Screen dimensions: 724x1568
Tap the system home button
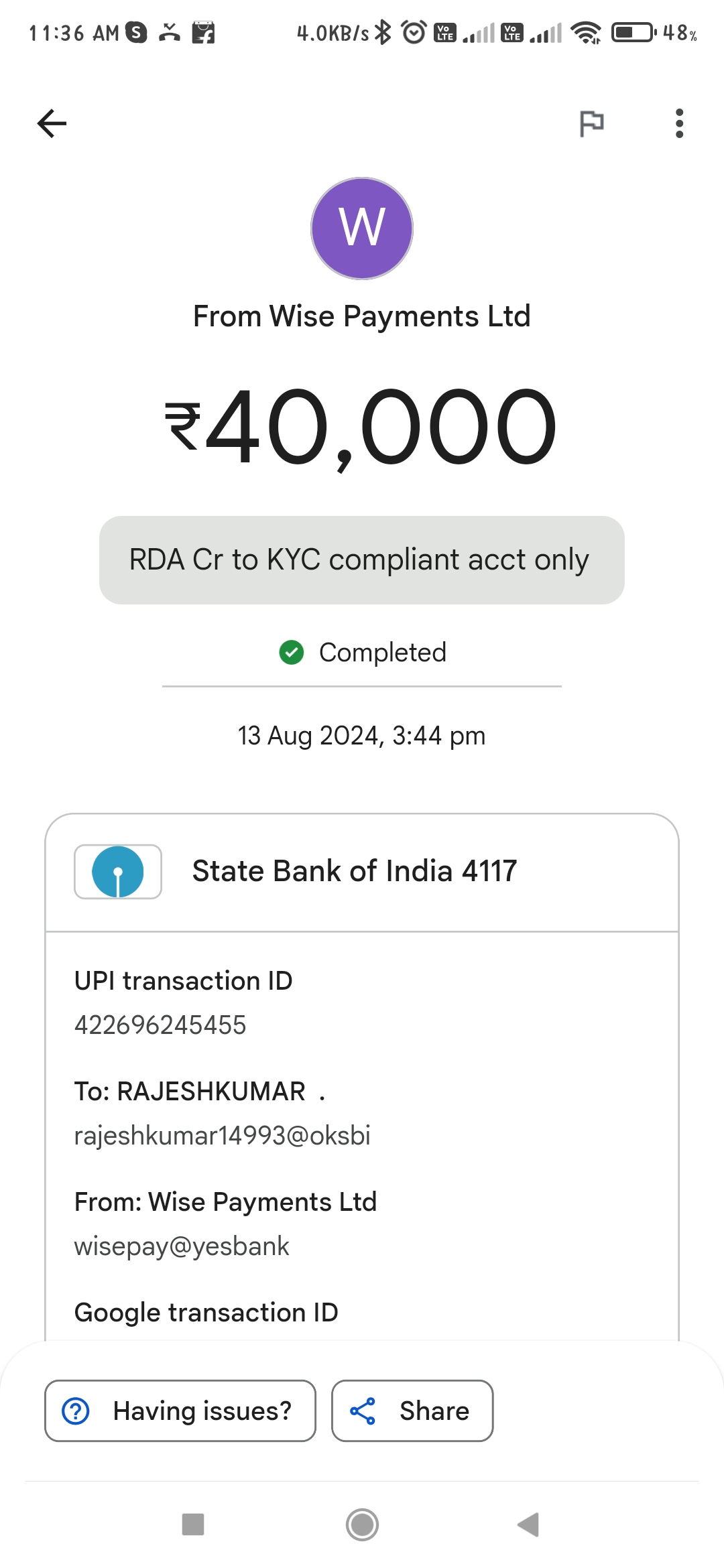[x=362, y=1524]
